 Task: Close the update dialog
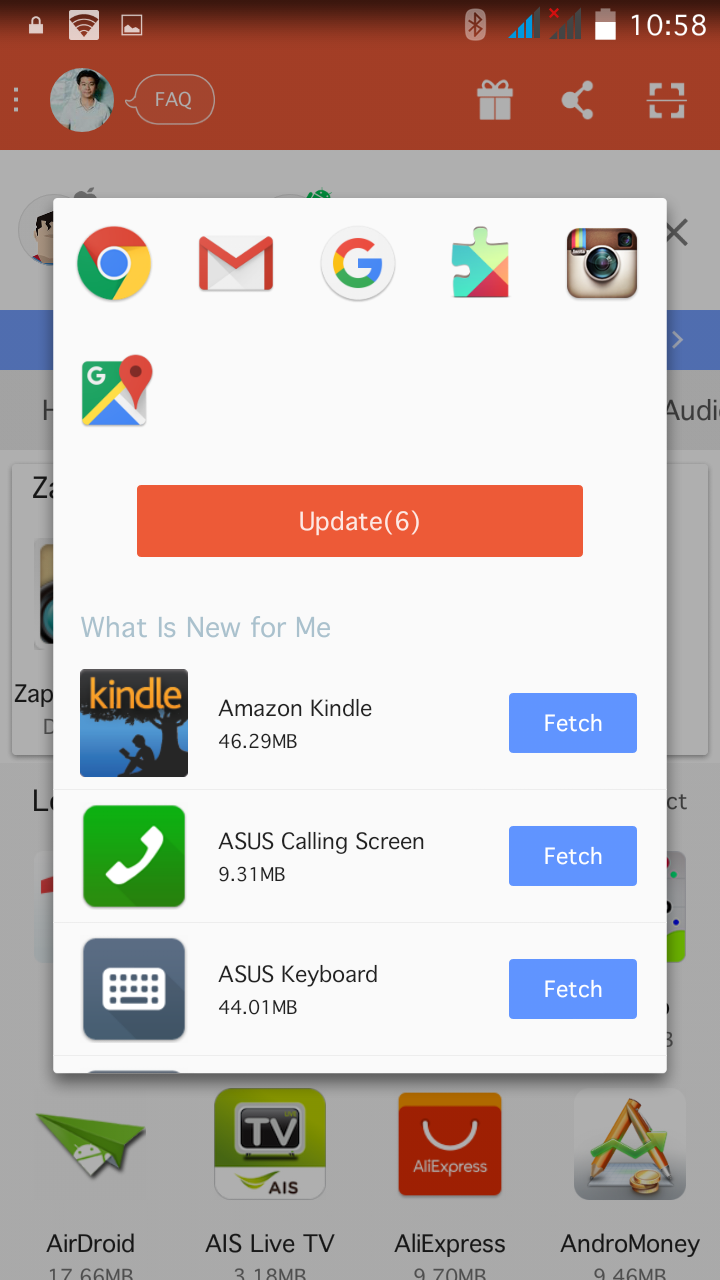click(677, 234)
